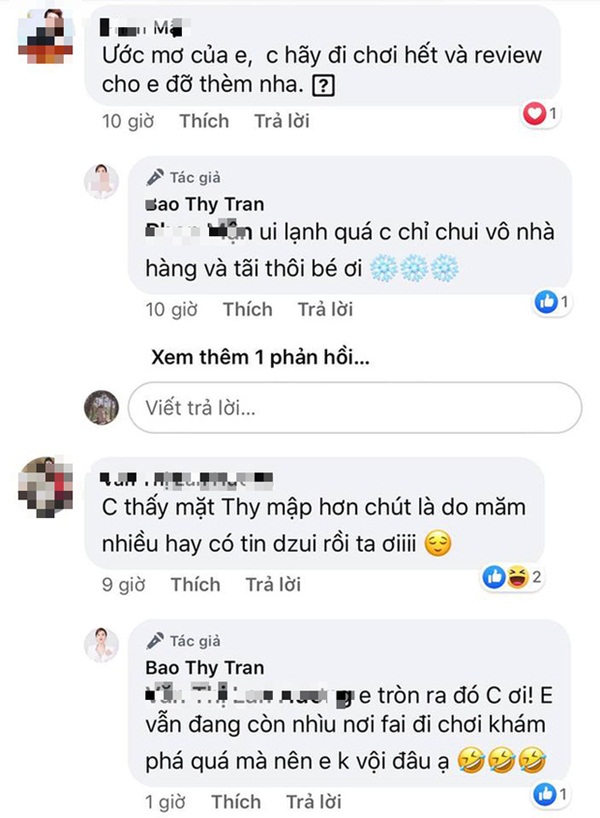Reply to the 9 giờ 'tin dzui' comment
This screenshot has height=818, width=600.
click(274, 583)
